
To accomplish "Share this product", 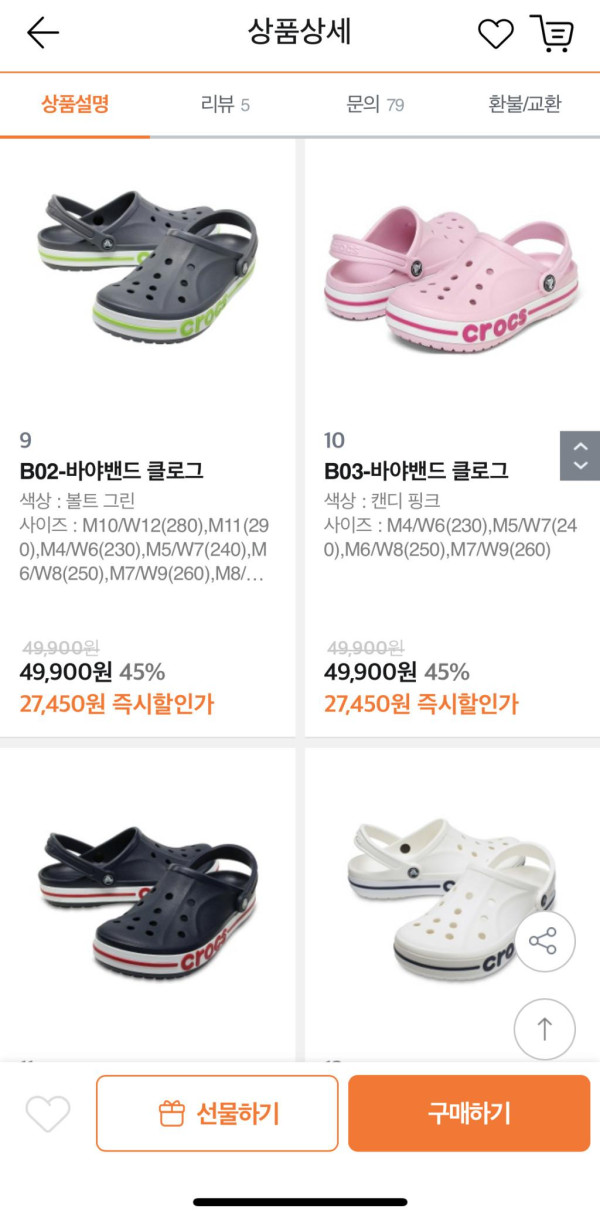I will point(544,942).
